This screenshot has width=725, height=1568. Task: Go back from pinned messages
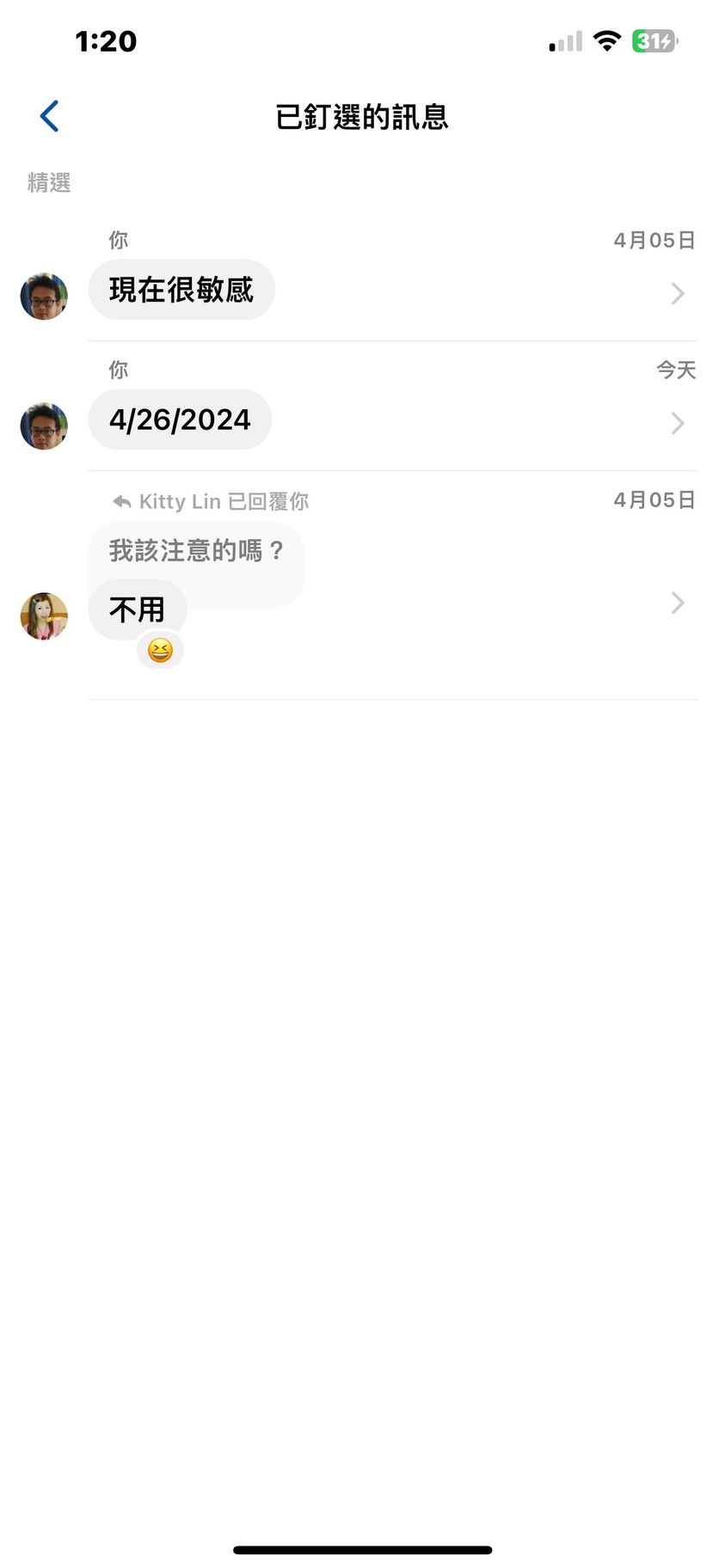pos(50,116)
